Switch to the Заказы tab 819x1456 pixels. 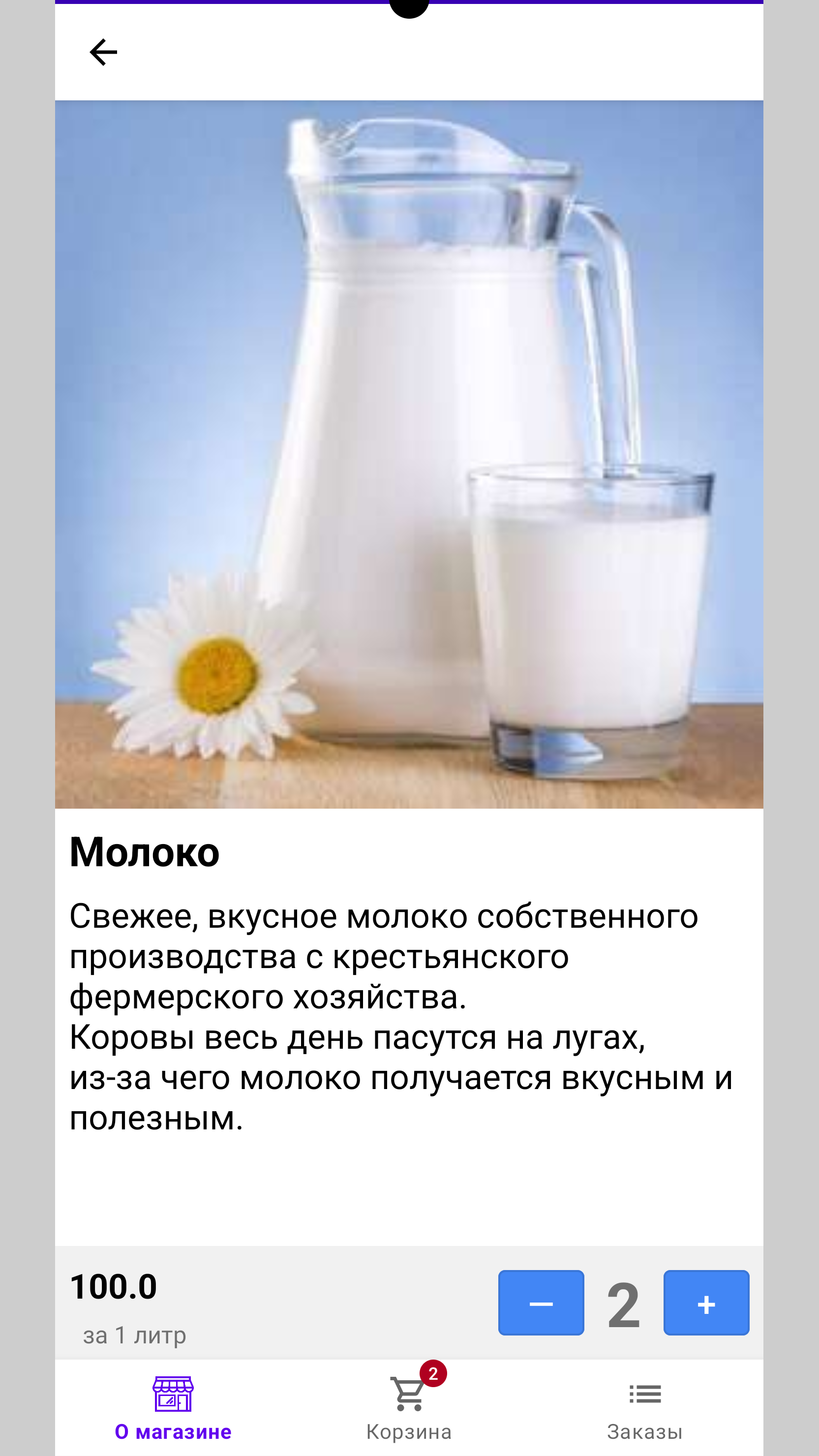[x=645, y=1408]
